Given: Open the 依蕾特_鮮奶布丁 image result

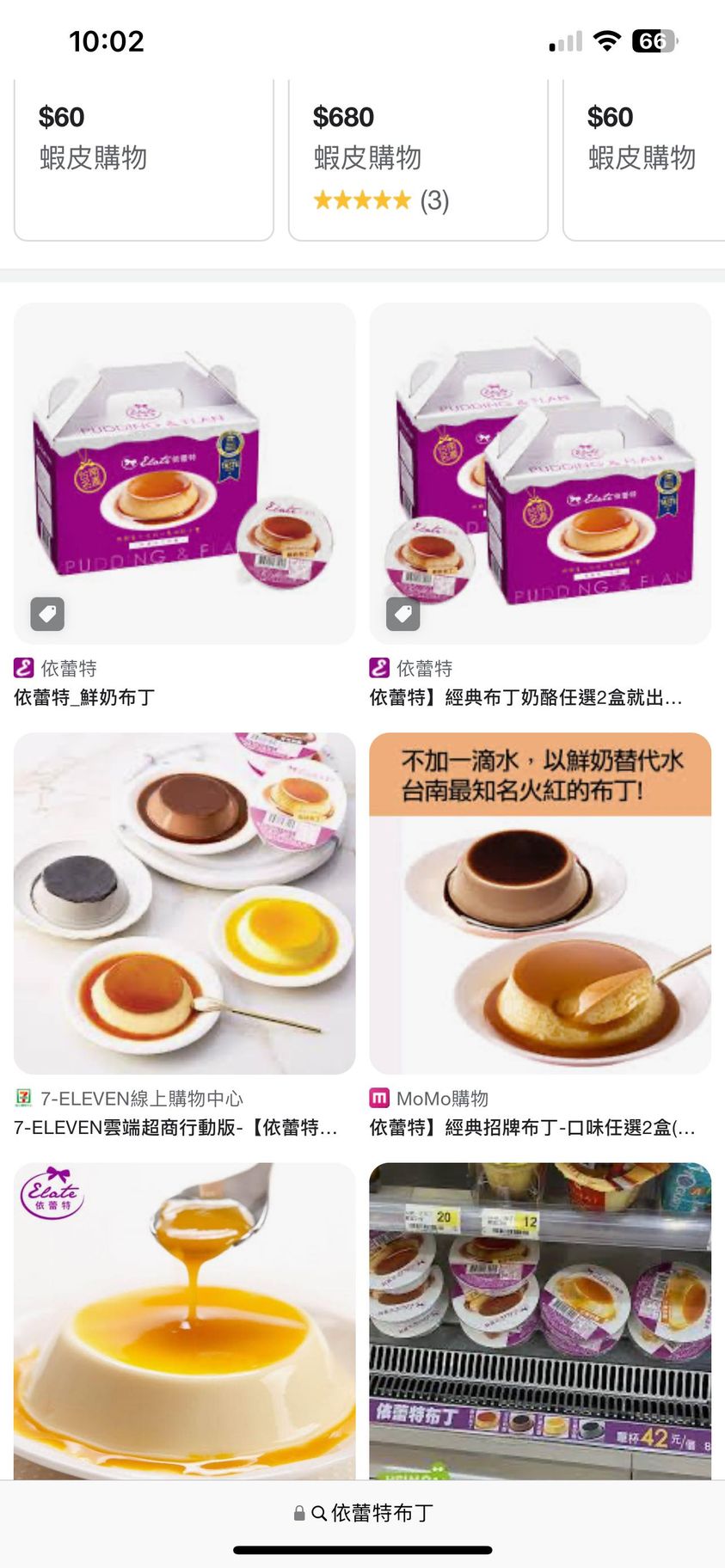Looking at the screenshot, I should point(184,473).
